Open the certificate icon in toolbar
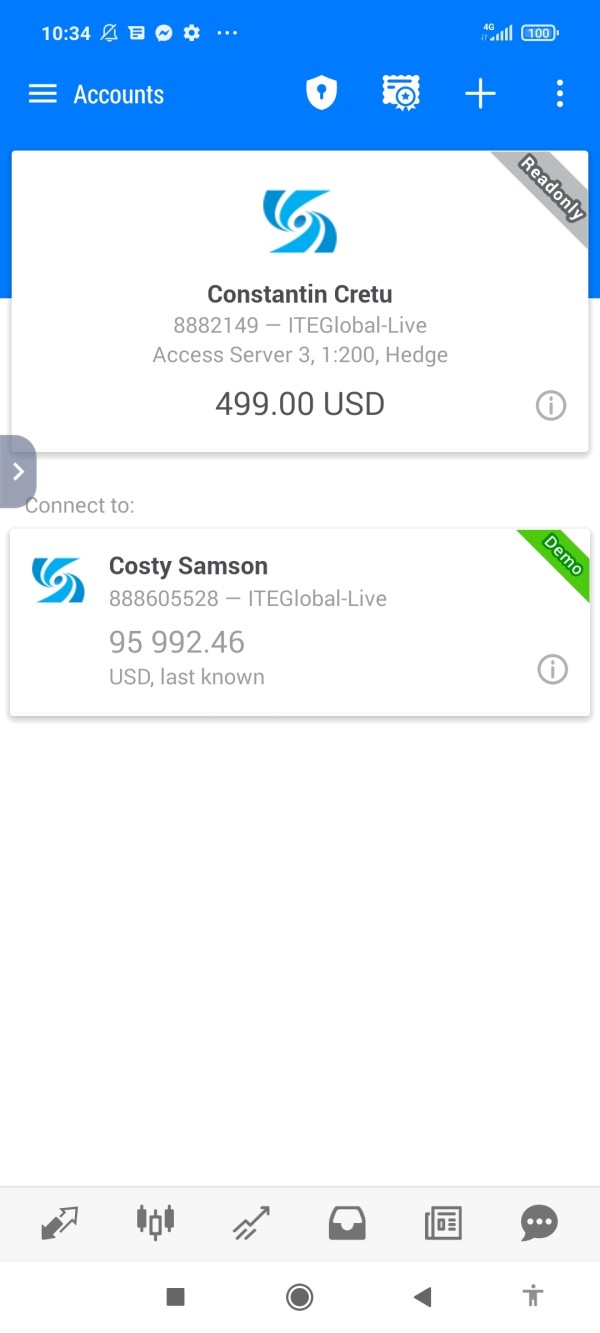 click(x=401, y=94)
